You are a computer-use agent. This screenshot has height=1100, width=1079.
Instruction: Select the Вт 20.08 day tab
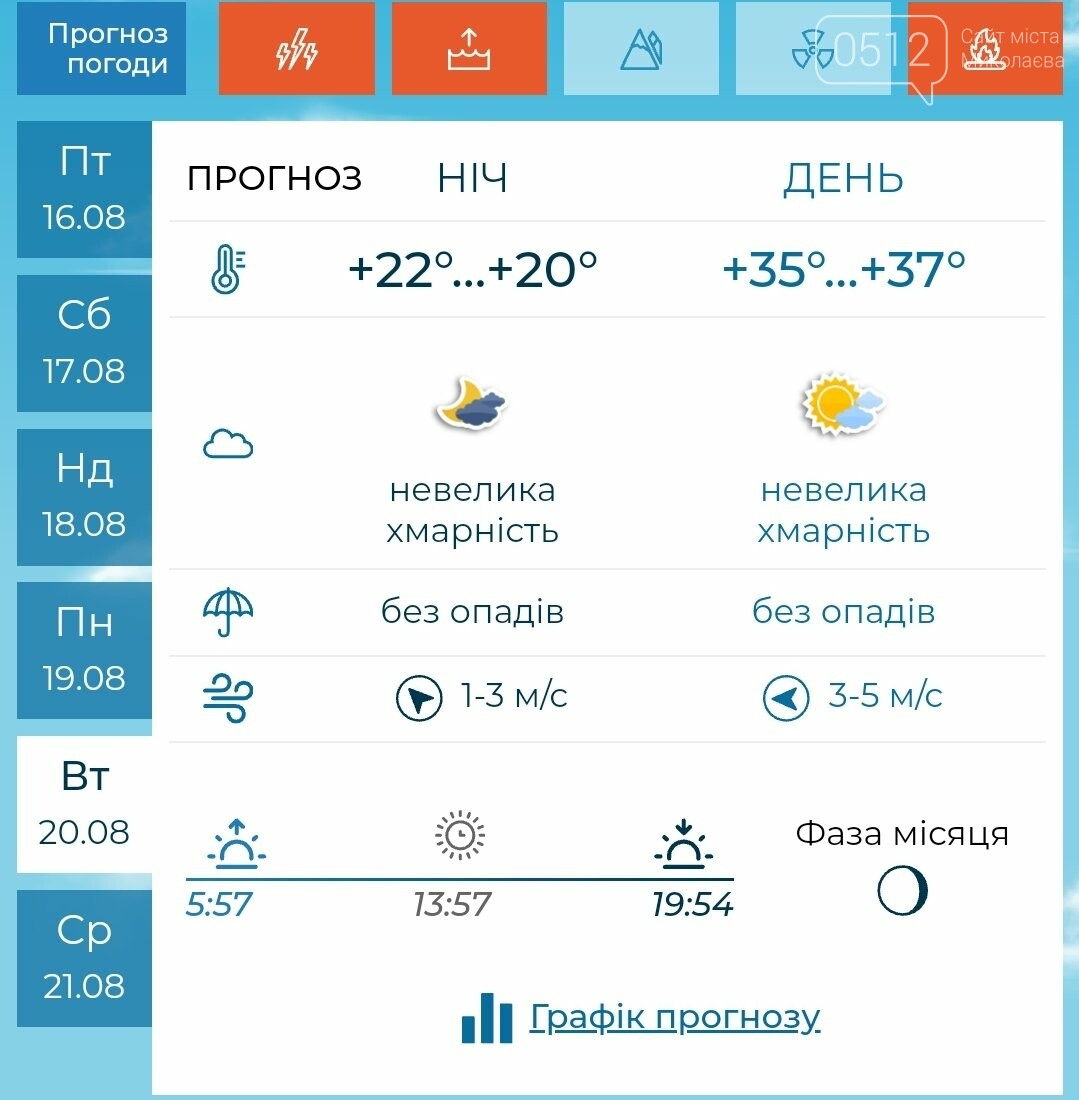pyautogui.click(x=84, y=804)
